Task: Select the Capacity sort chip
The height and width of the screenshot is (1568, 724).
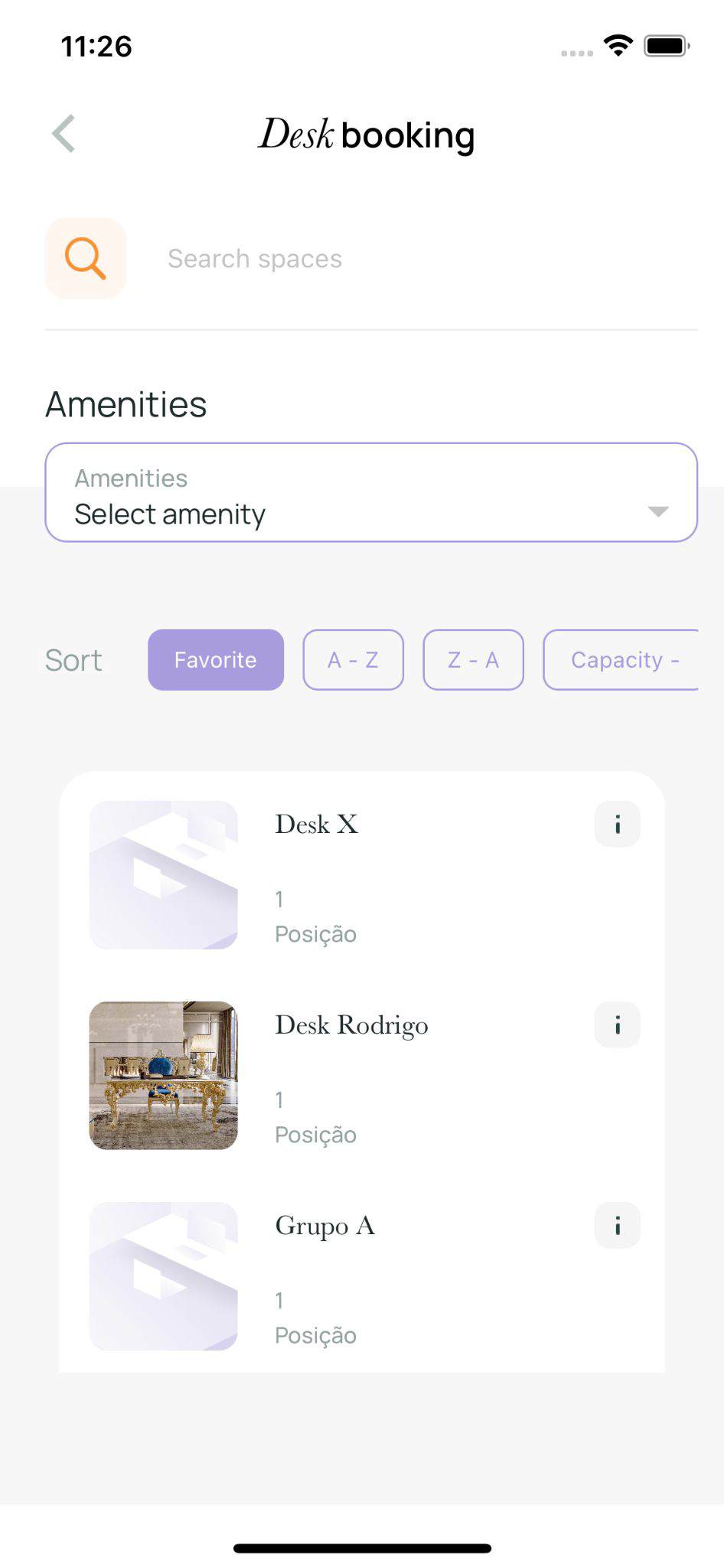Action: [x=621, y=660]
